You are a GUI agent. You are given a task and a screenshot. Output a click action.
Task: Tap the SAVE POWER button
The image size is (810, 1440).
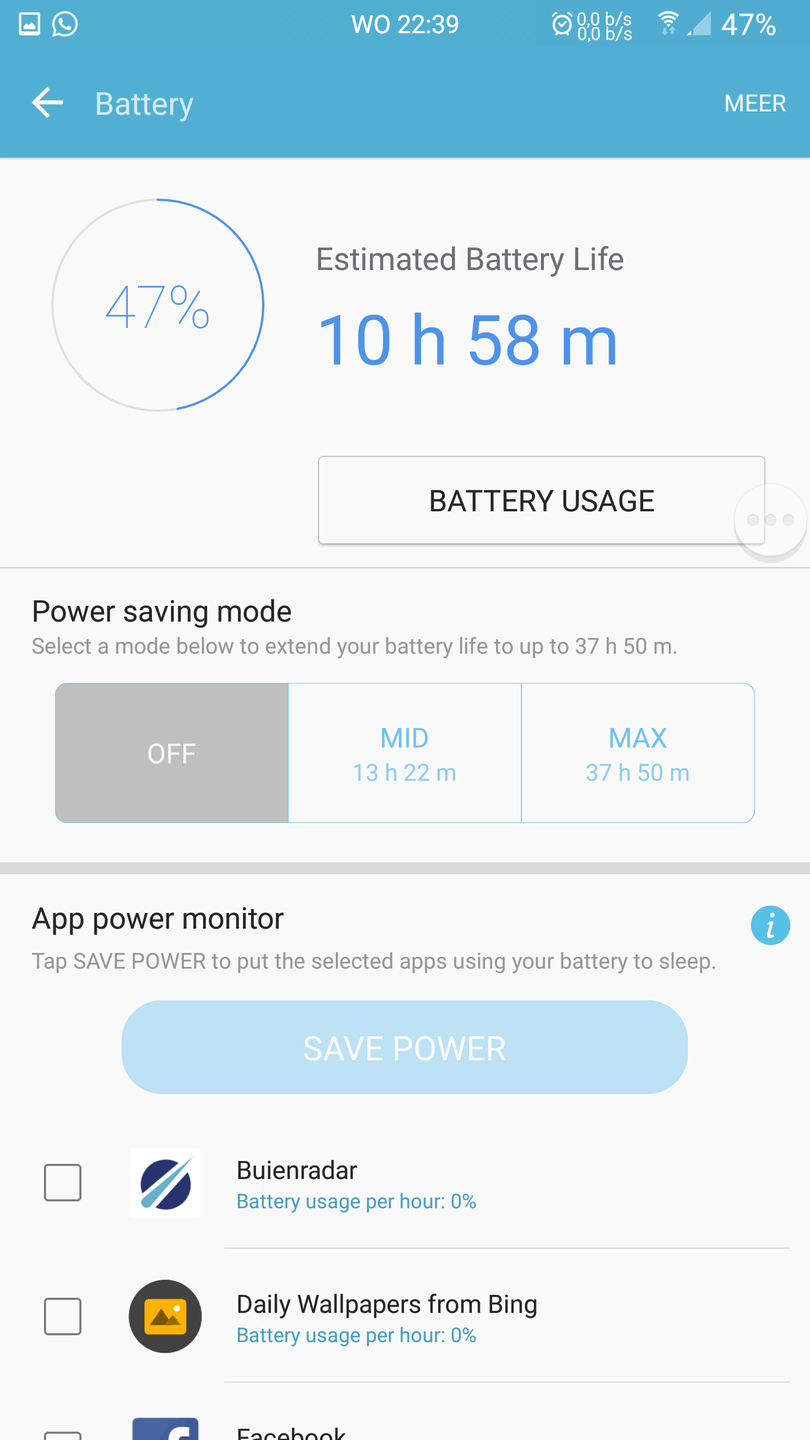point(404,1047)
